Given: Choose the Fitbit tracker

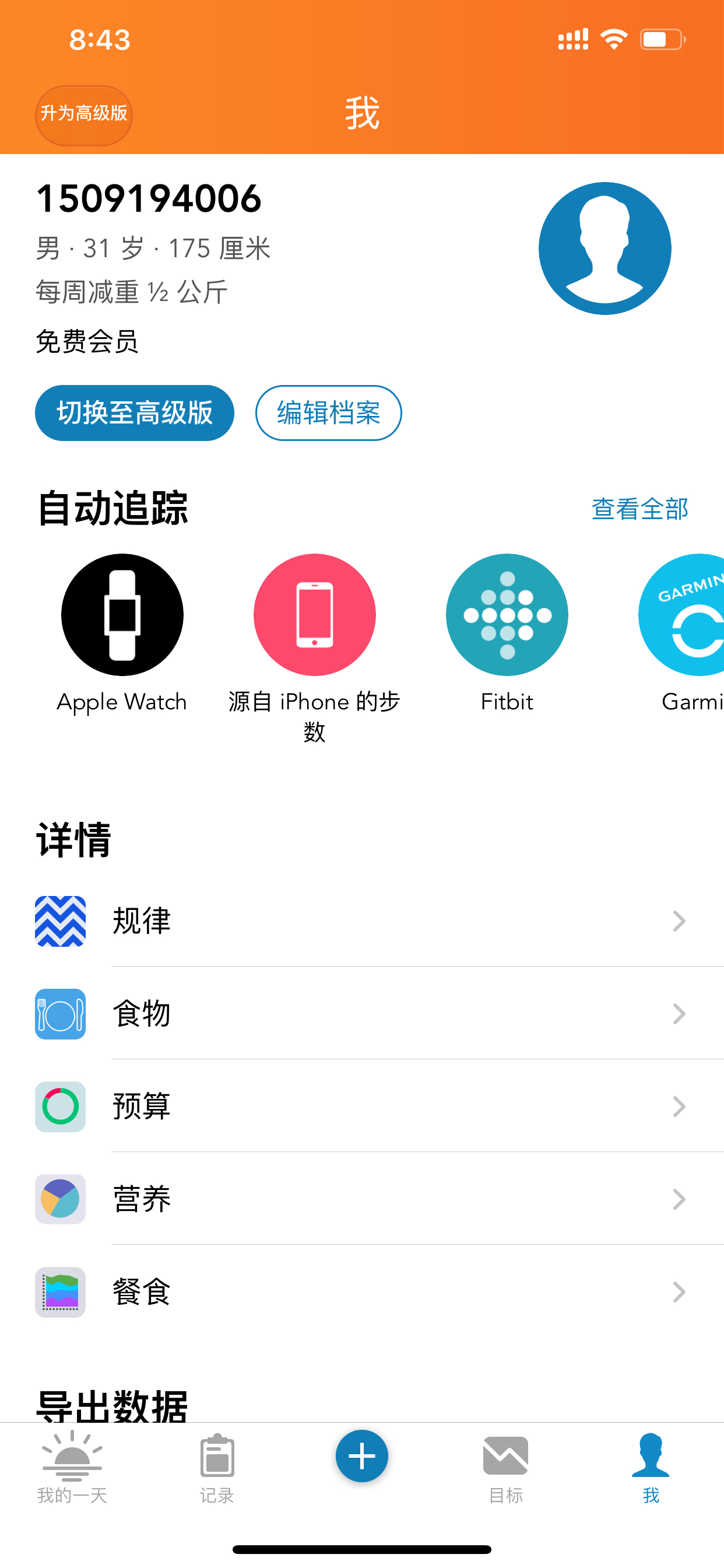Looking at the screenshot, I should pos(507,633).
